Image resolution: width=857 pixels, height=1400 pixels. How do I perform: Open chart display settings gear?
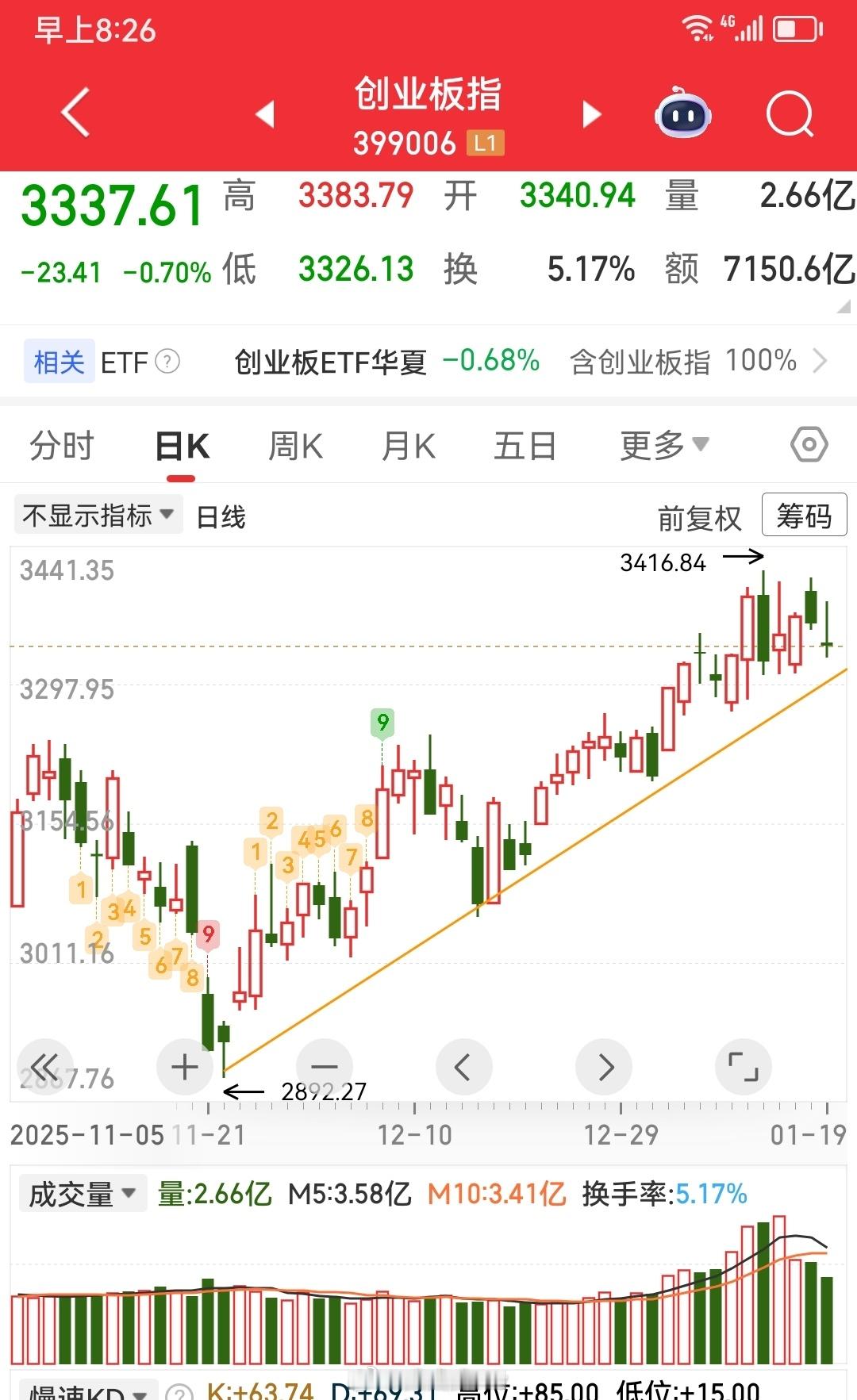(x=809, y=444)
